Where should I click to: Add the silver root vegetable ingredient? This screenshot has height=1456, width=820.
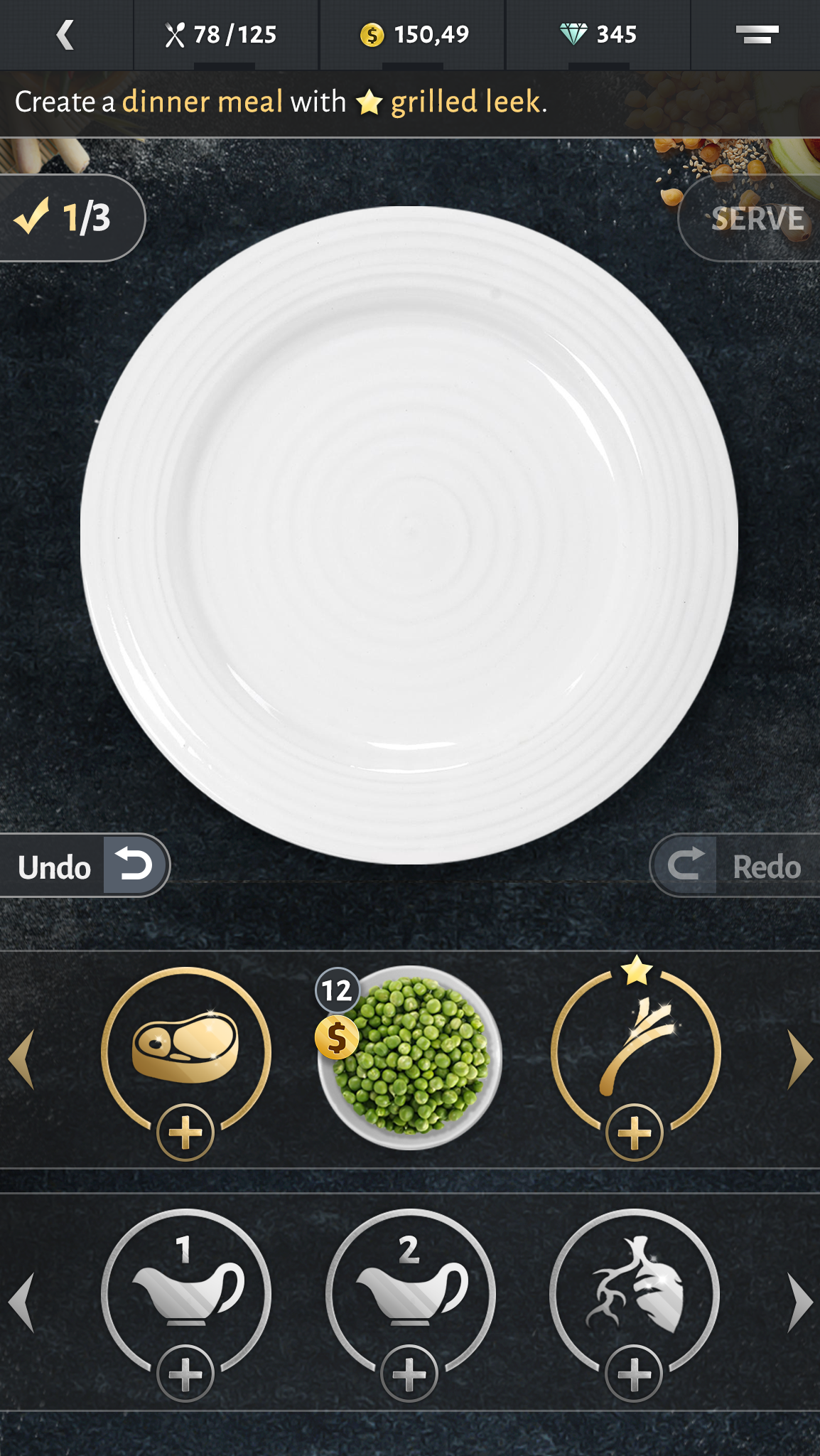coord(635,1374)
